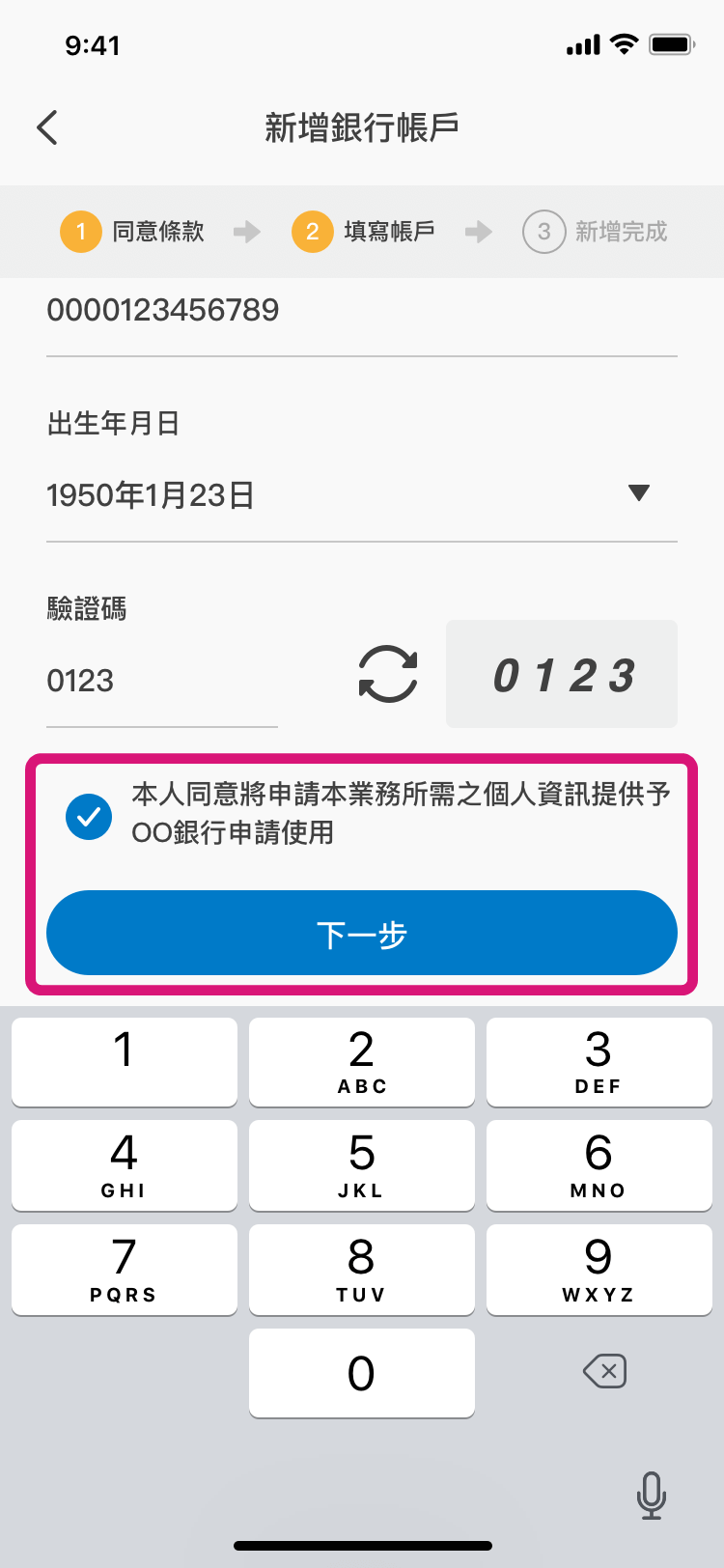
Task: Tap digit 1 on the keypad
Action: (124, 1060)
